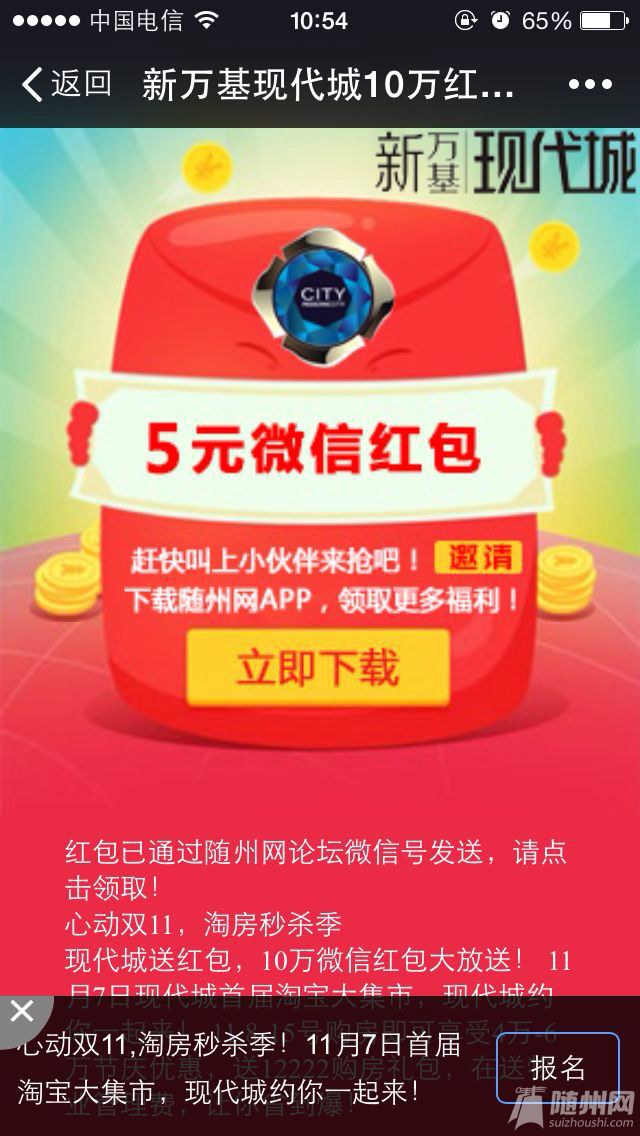Screen dimensions: 640x1136
Task: Open the three-dot overflow menu
Action: pos(589,85)
